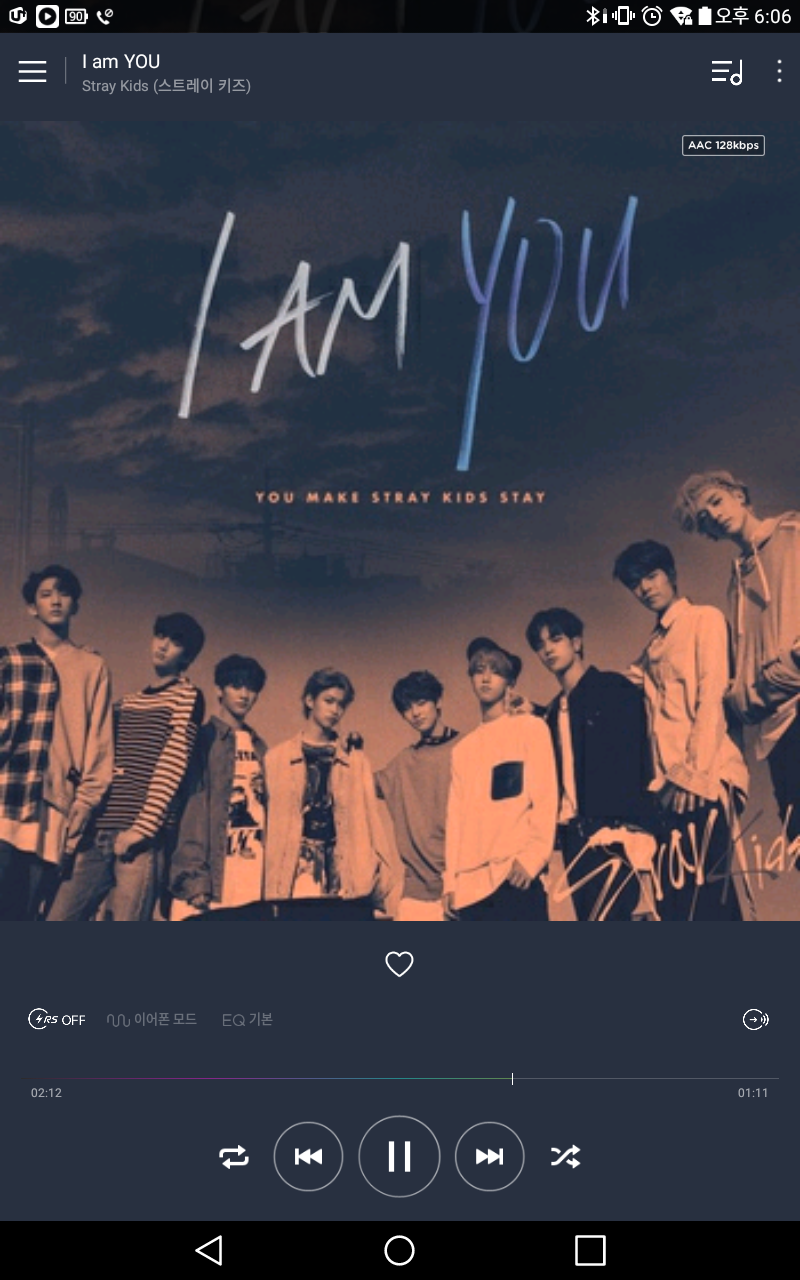Tap the playback progress bar
Image resolution: width=800 pixels, height=1280 pixels.
click(400, 1079)
